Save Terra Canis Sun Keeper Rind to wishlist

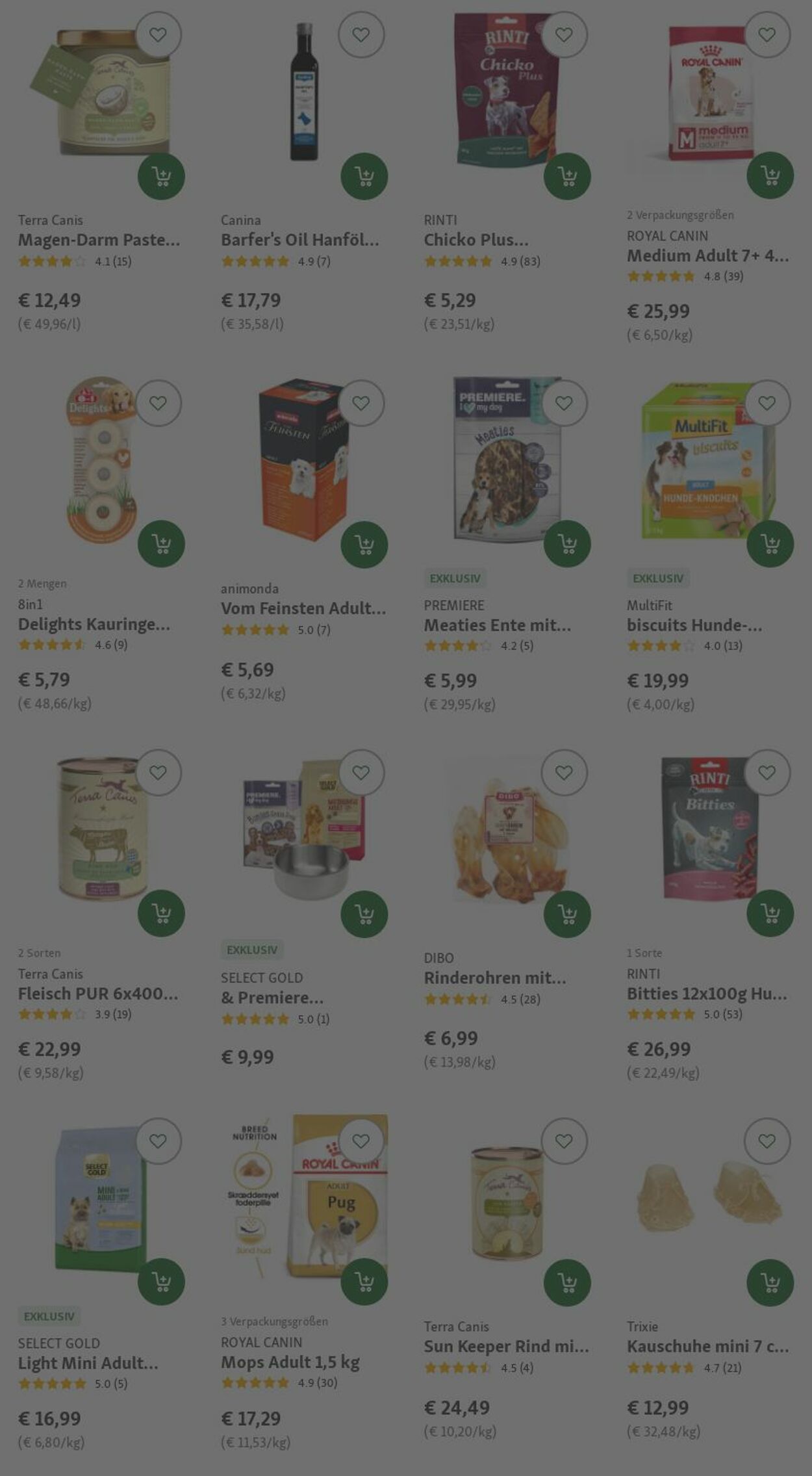point(564,1141)
